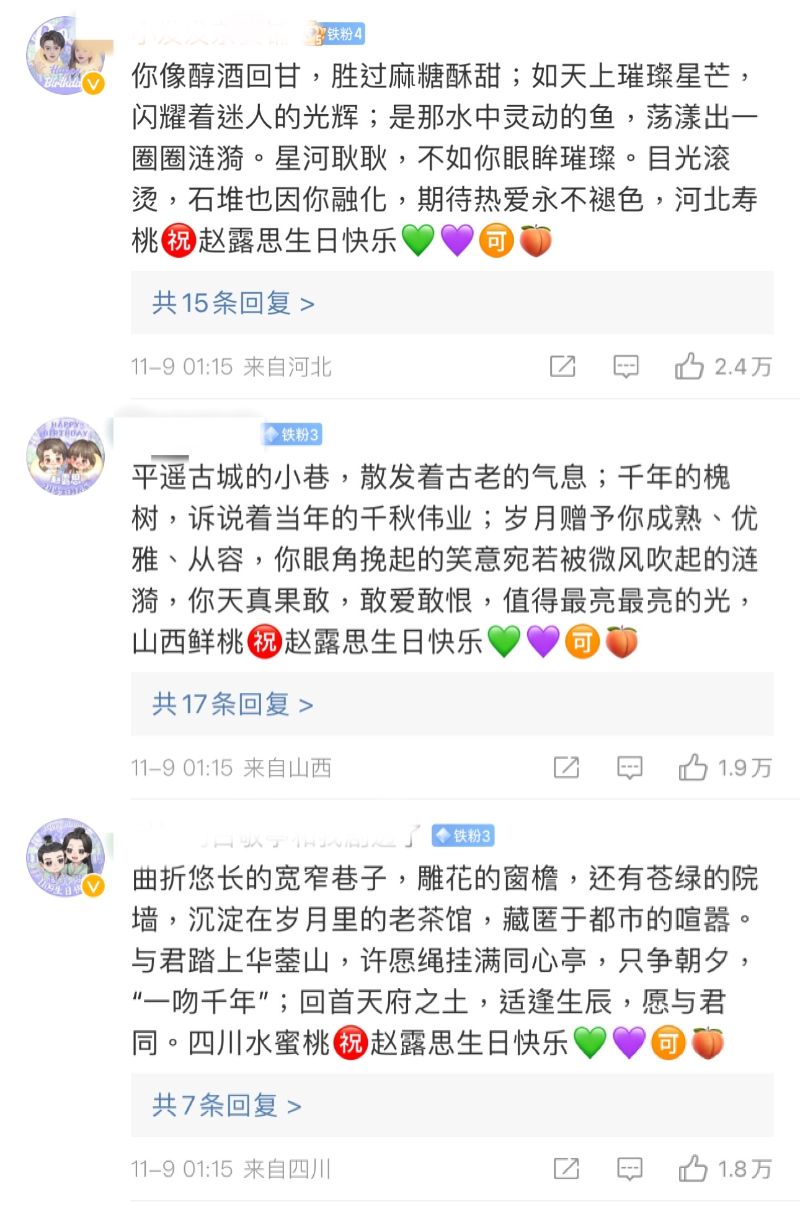Expand the 共7条回复 replies link
The height and width of the screenshot is (1212, 800).
pos(227,1105)
